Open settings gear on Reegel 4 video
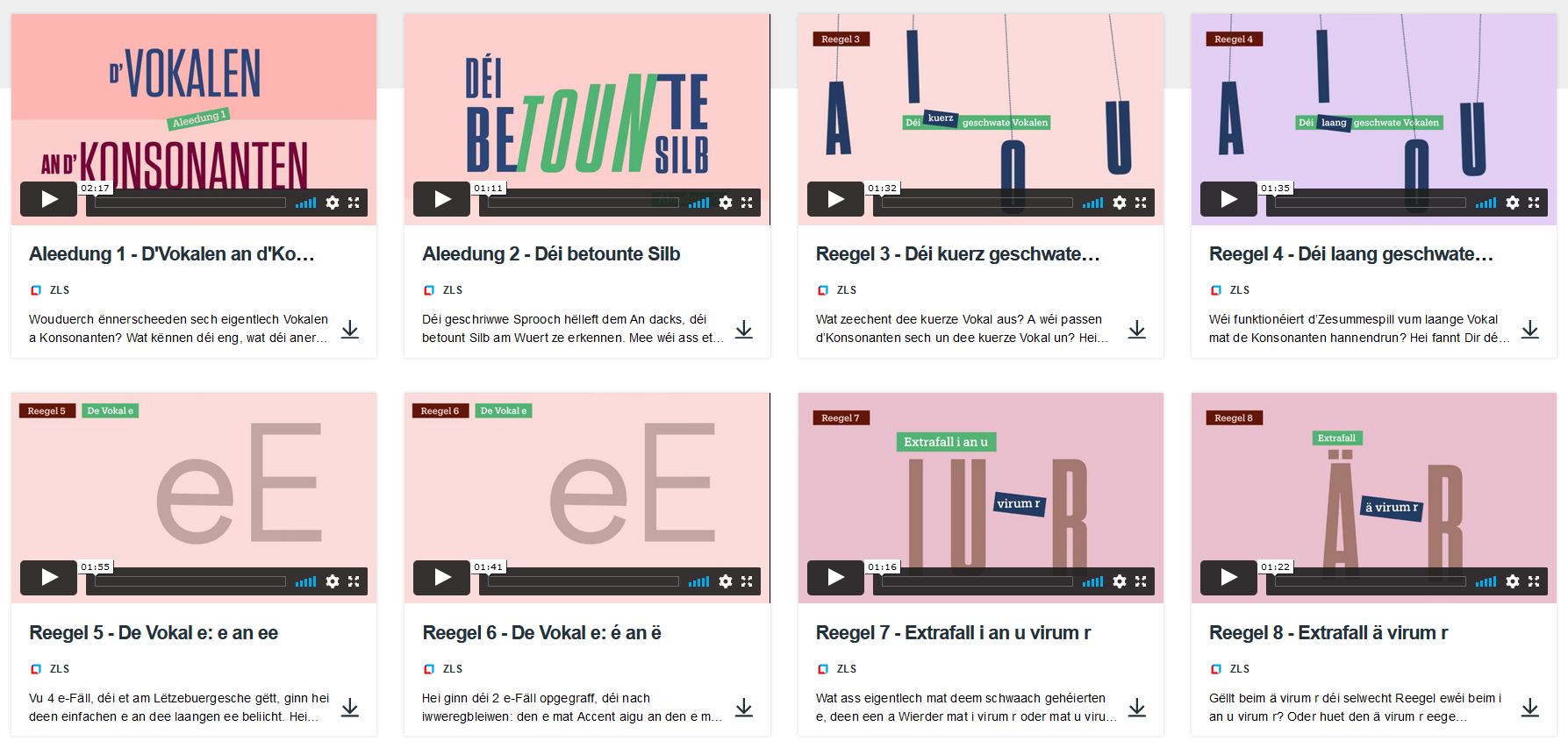 (x=1512, y=203)
